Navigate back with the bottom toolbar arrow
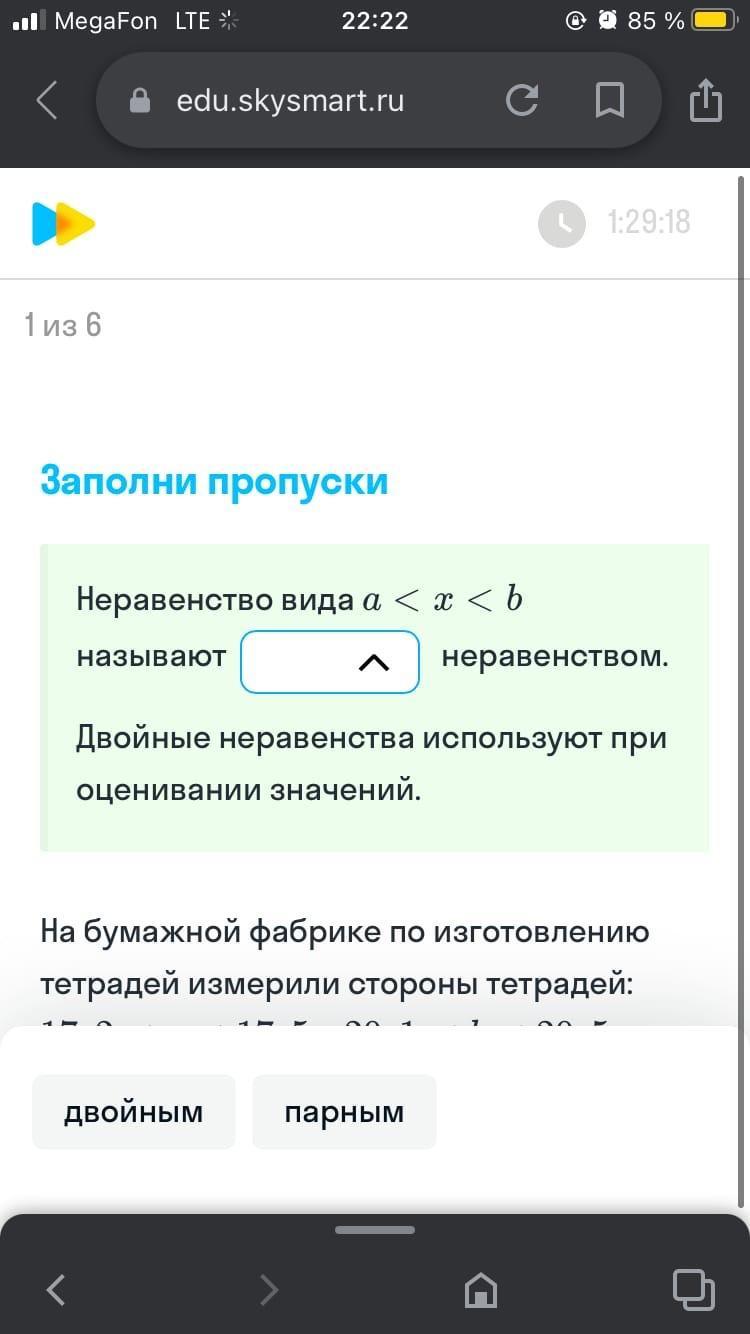 point(57,1290)
